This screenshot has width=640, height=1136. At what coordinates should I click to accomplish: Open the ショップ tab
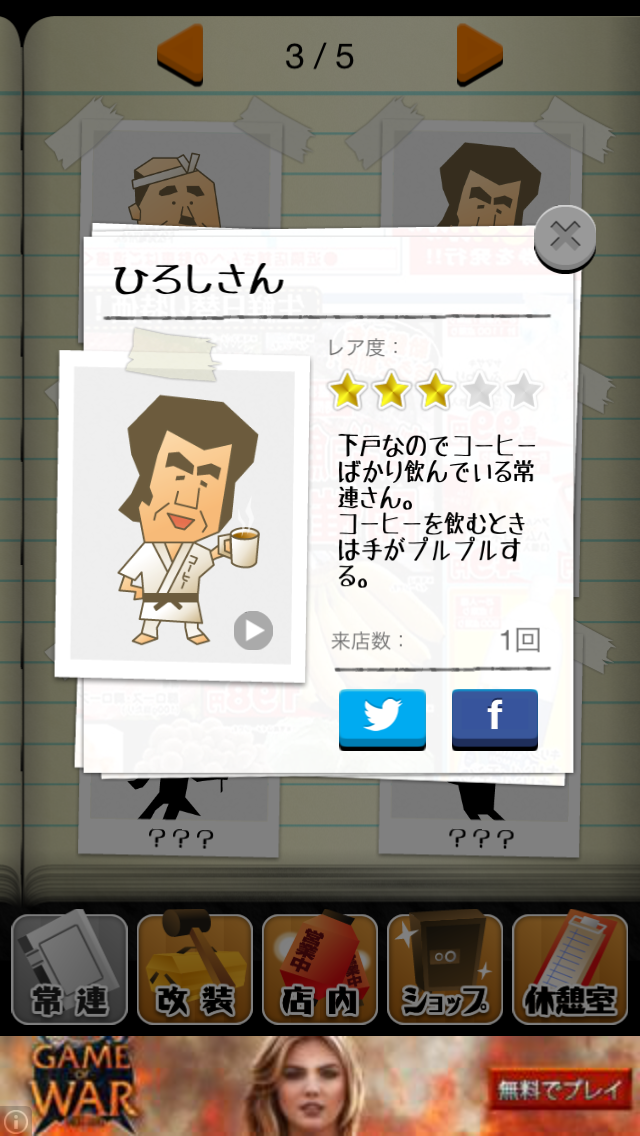click(445, 968)
